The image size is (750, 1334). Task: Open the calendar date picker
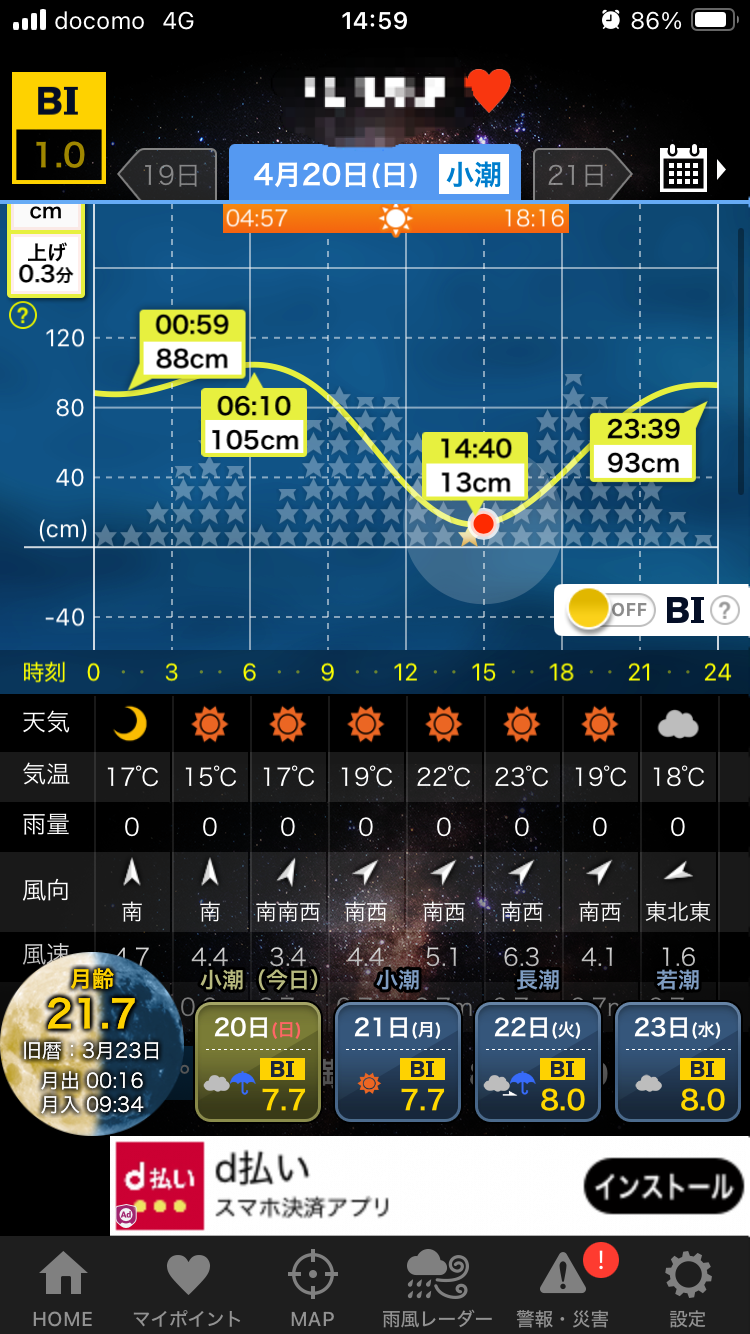click(692, 169)
